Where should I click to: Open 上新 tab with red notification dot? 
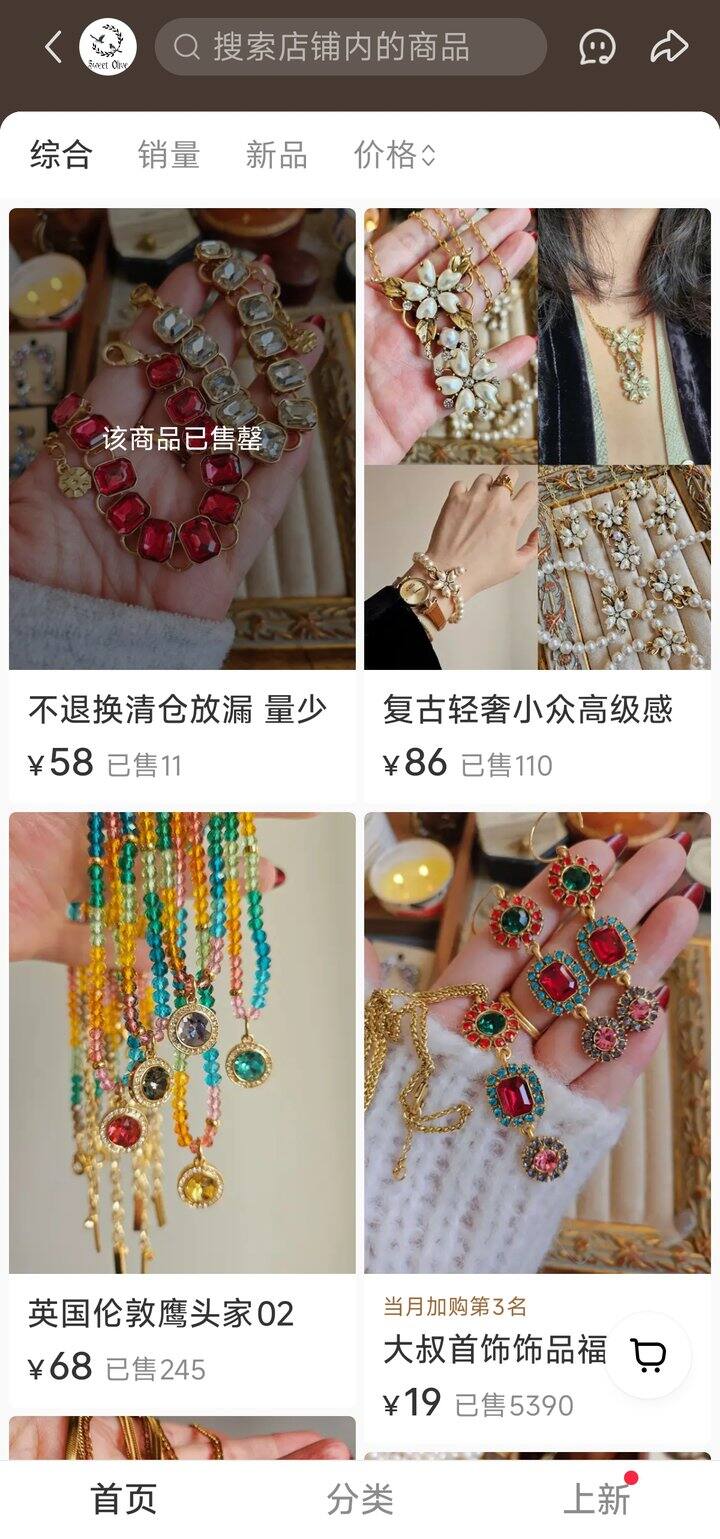[595, 1499]
